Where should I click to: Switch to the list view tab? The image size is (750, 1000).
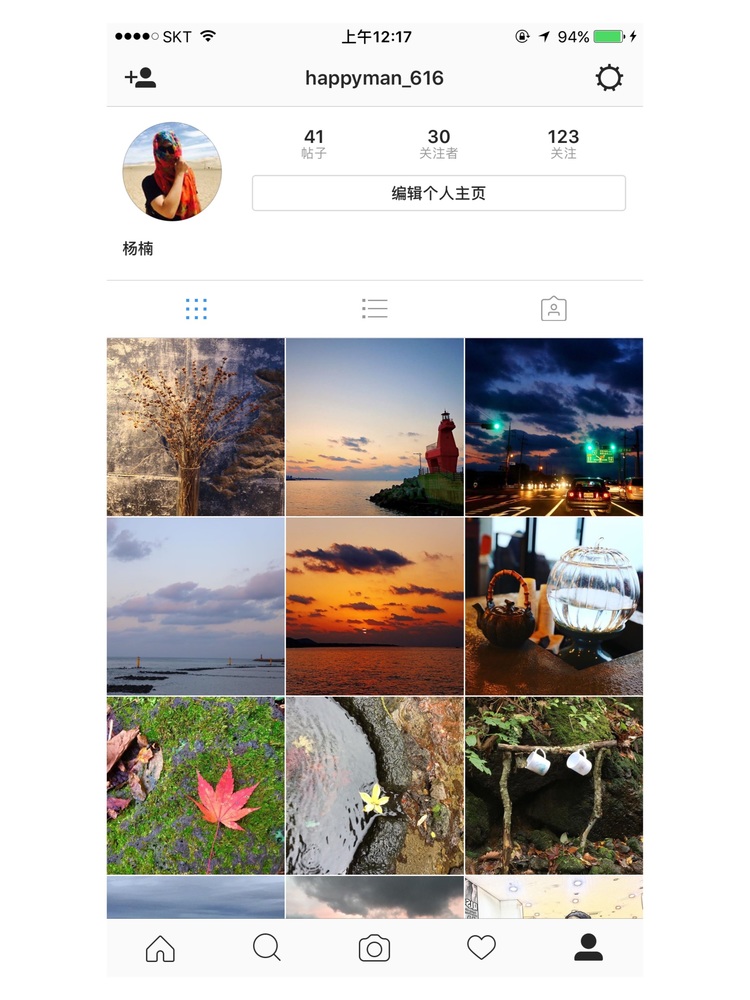click(x=375, y=309)
